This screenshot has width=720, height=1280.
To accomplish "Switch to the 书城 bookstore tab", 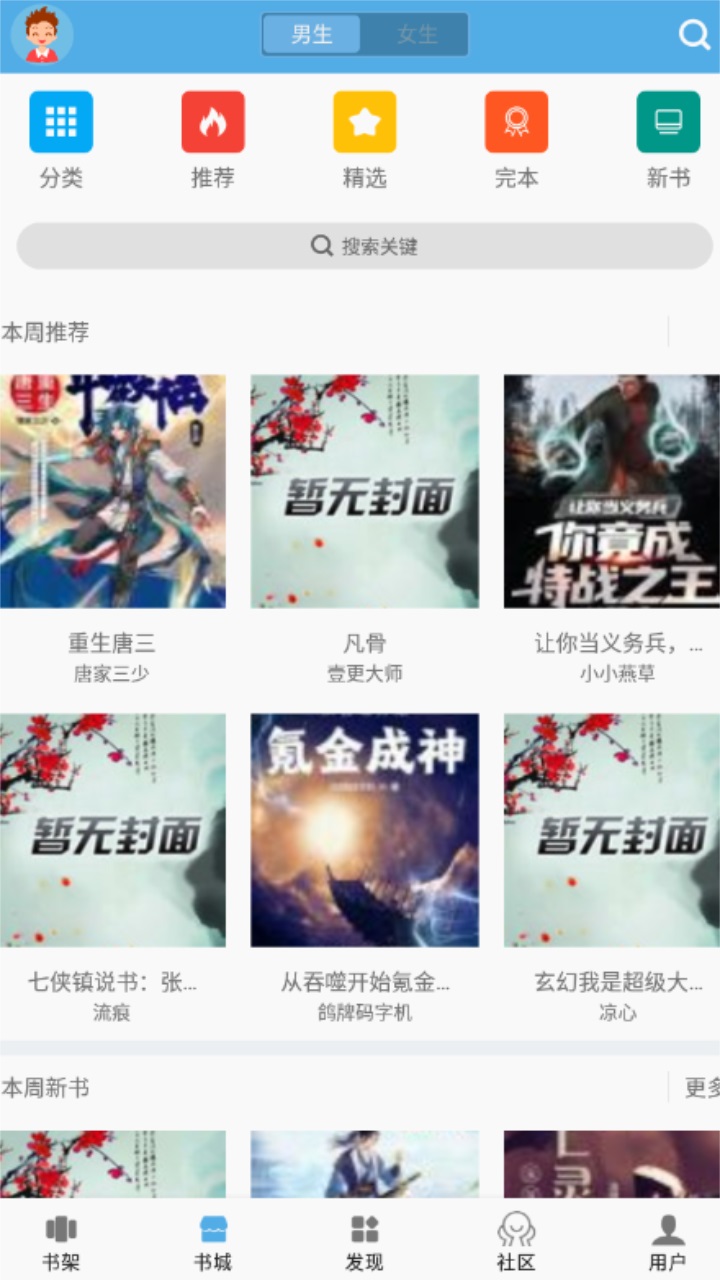I will 213,1238.
